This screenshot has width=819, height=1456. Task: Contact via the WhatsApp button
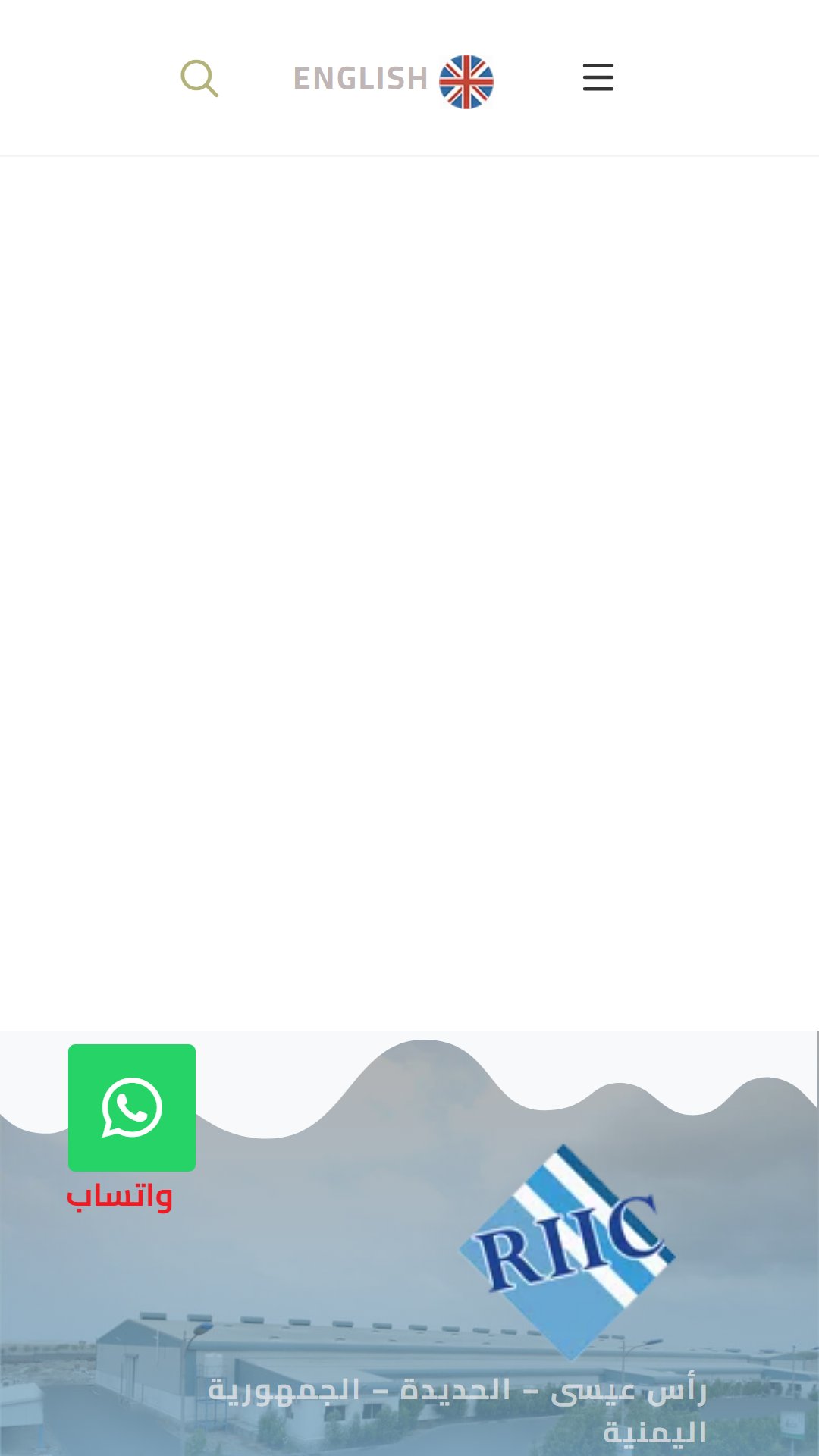(132, 1107)
